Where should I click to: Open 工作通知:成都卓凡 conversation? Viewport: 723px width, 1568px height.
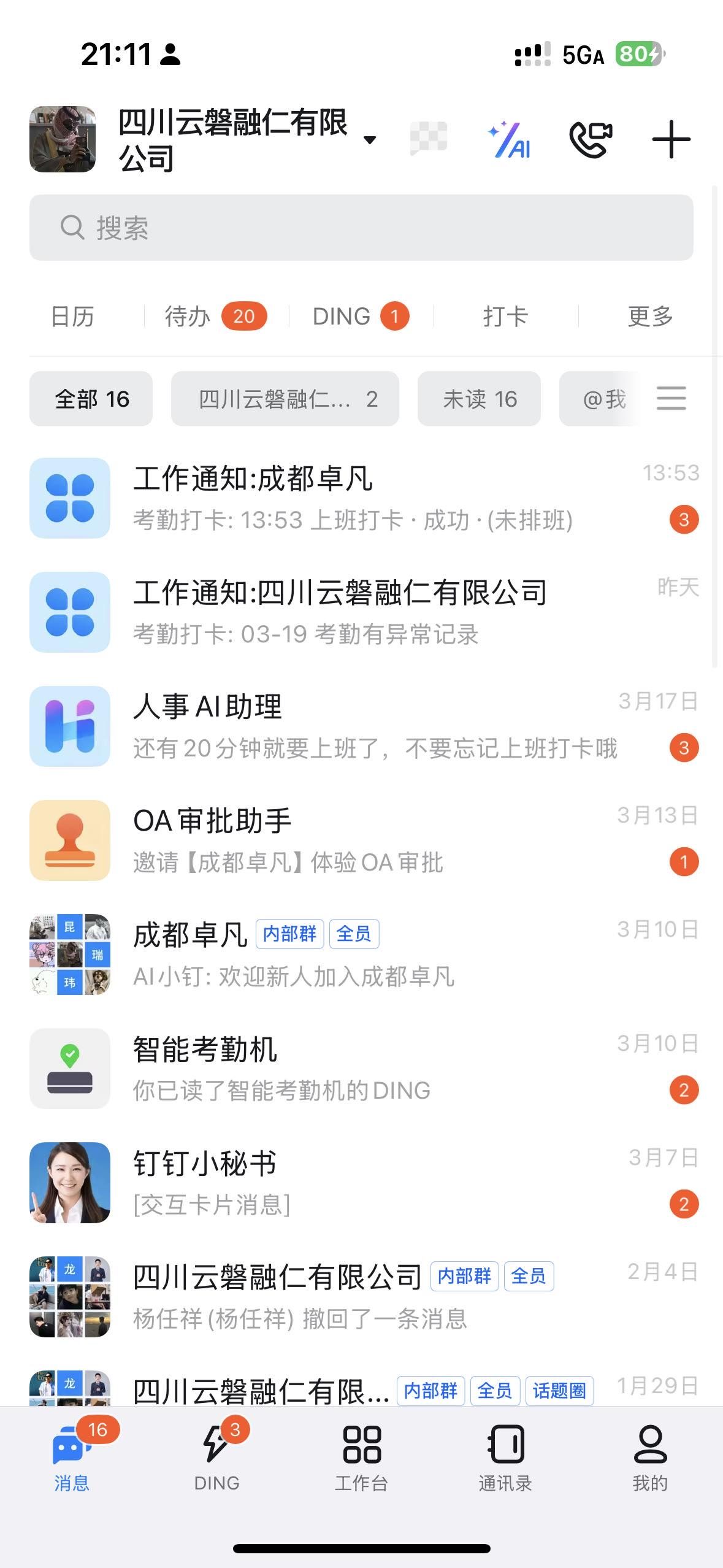coord(361,498)
